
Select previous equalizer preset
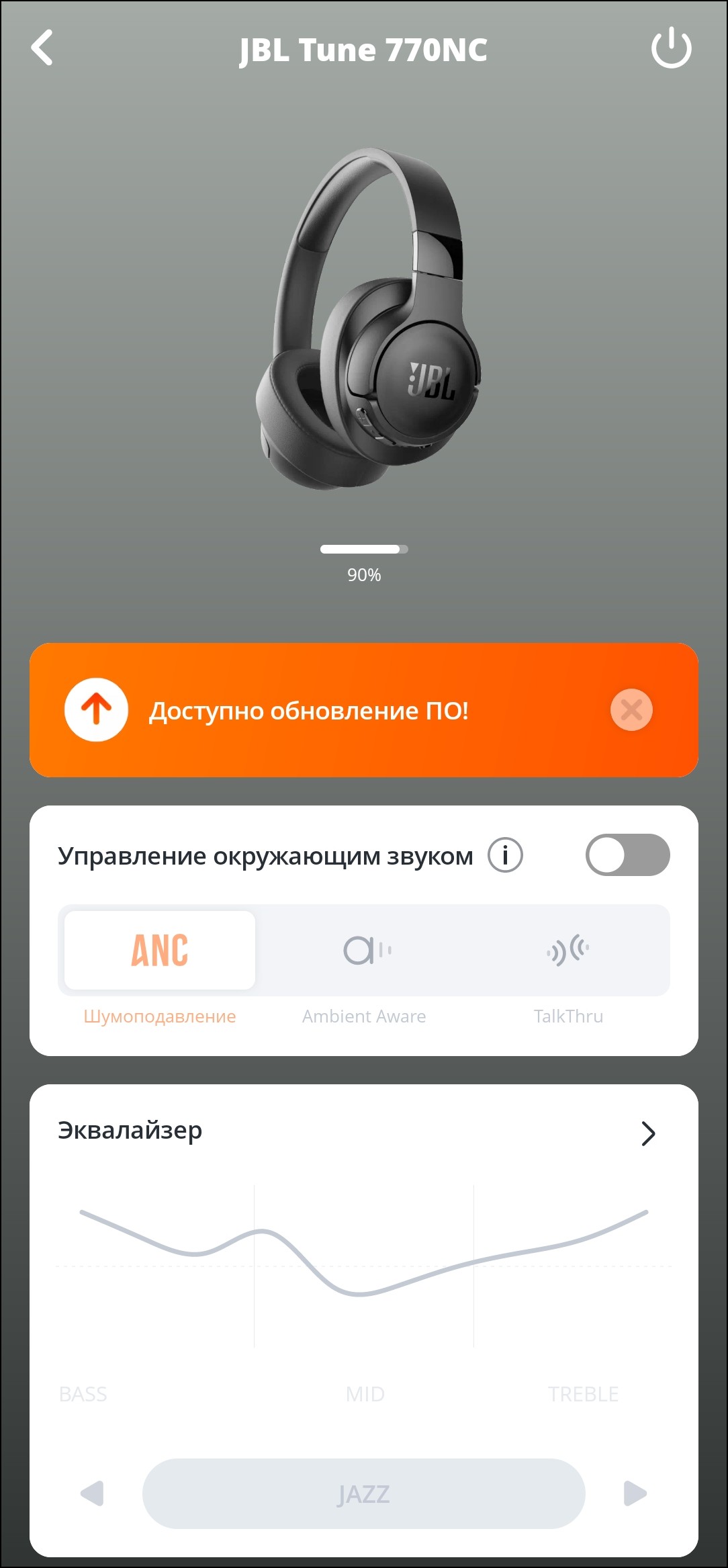tap(92, 1493)
